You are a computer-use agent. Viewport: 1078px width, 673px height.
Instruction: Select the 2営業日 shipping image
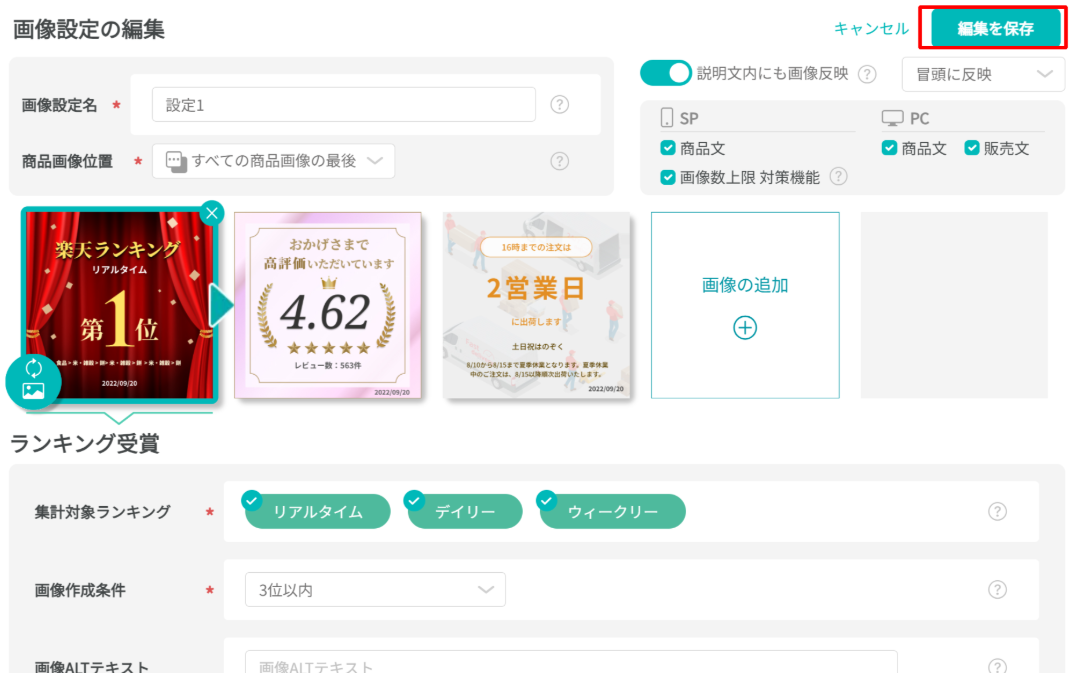point(536,305)
